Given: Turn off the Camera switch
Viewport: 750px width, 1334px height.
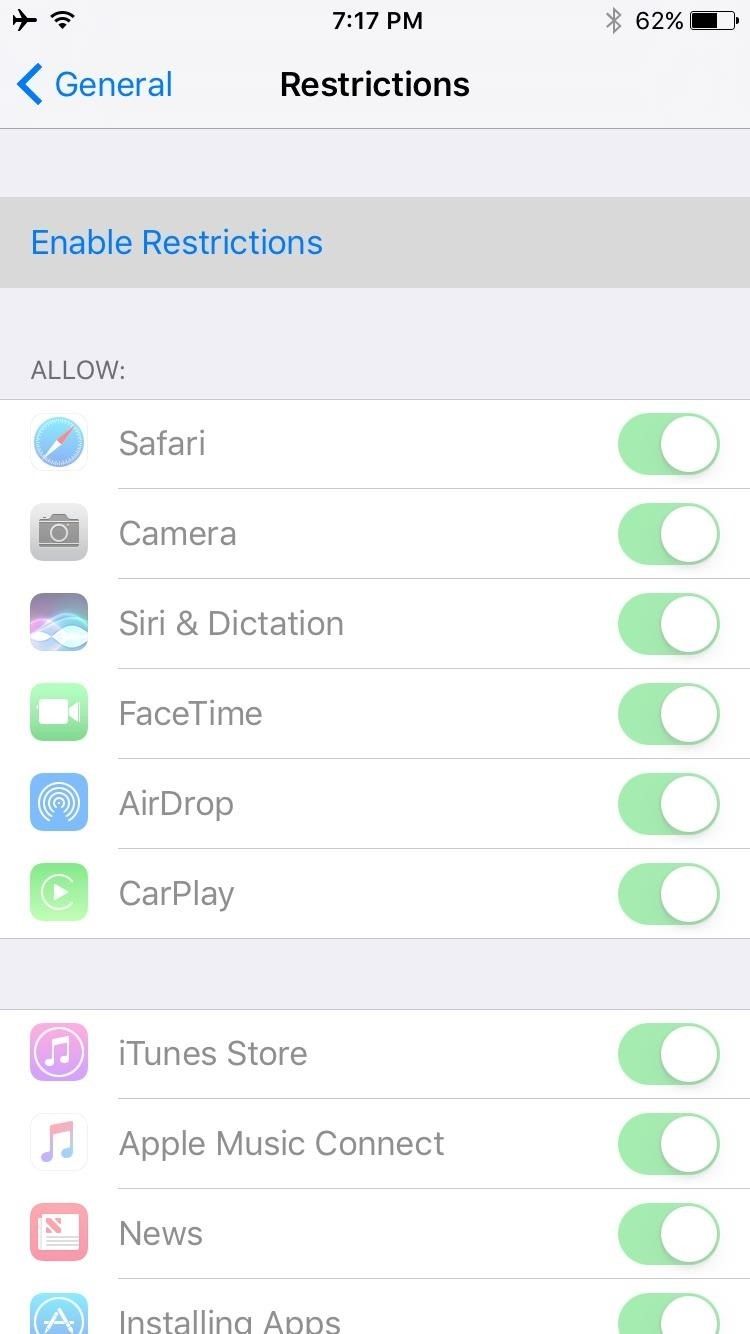Looking at the screenshot, I should click(668, 533).
